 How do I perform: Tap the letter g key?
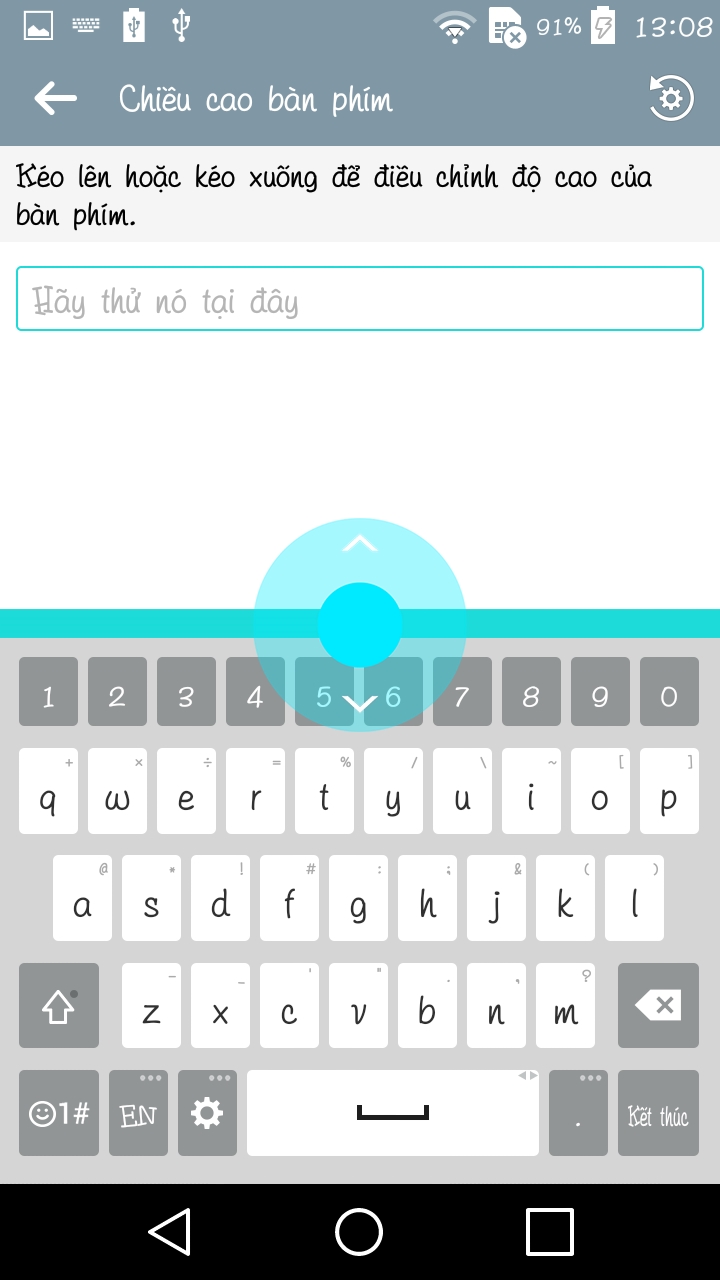(x=358, y=898)
